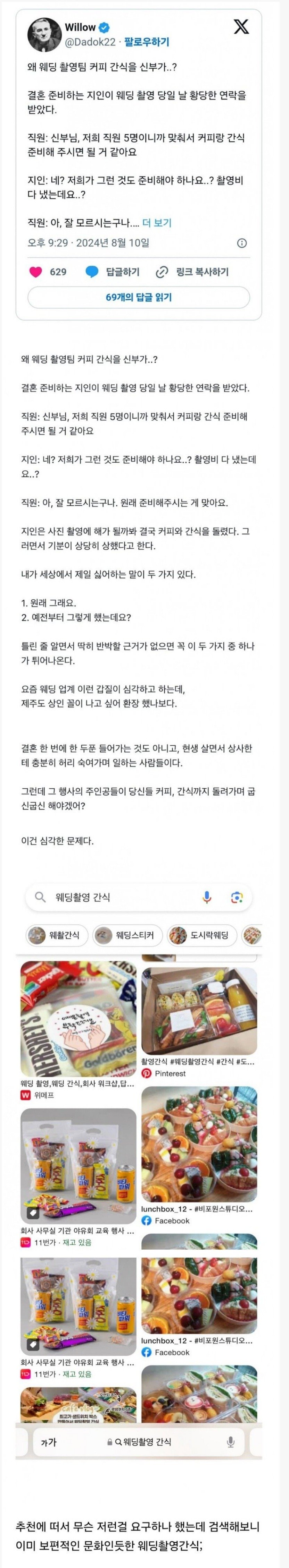Copy the tweet link

[x=193, y=272]
